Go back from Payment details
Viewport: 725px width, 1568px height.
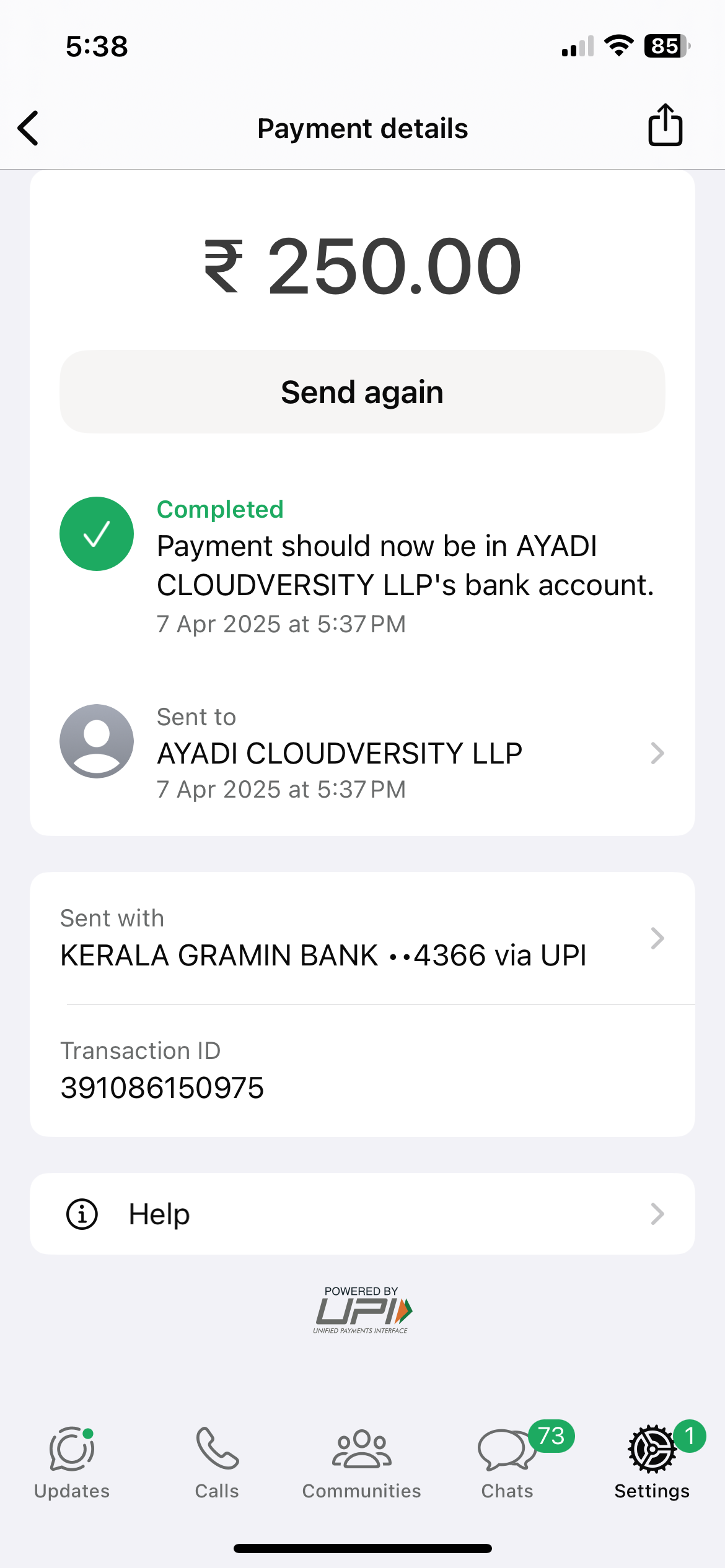point(29,128)
